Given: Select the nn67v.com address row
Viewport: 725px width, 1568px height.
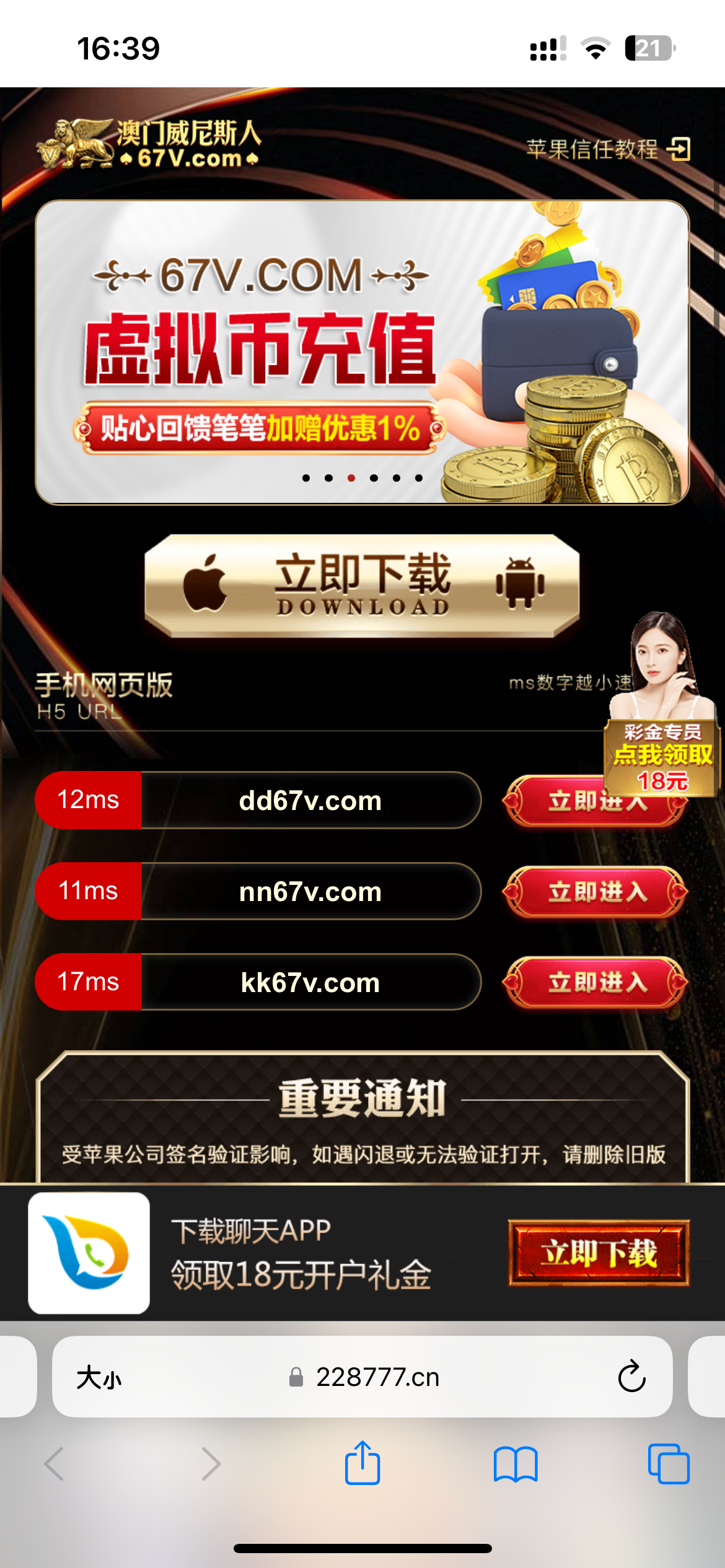Looking at the screenshot, I should [310, 891].
